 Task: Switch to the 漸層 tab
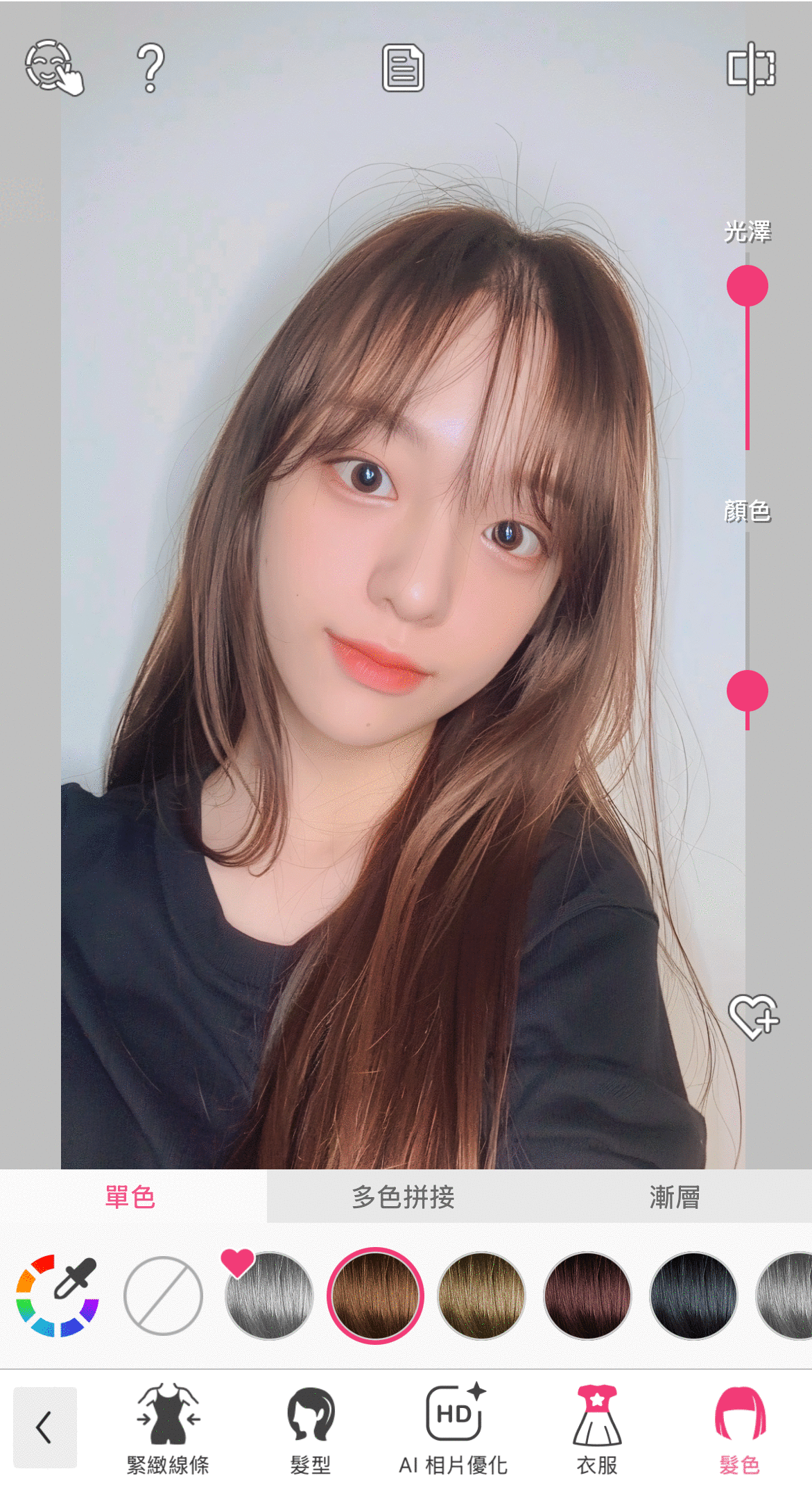tap(674, 1197)
